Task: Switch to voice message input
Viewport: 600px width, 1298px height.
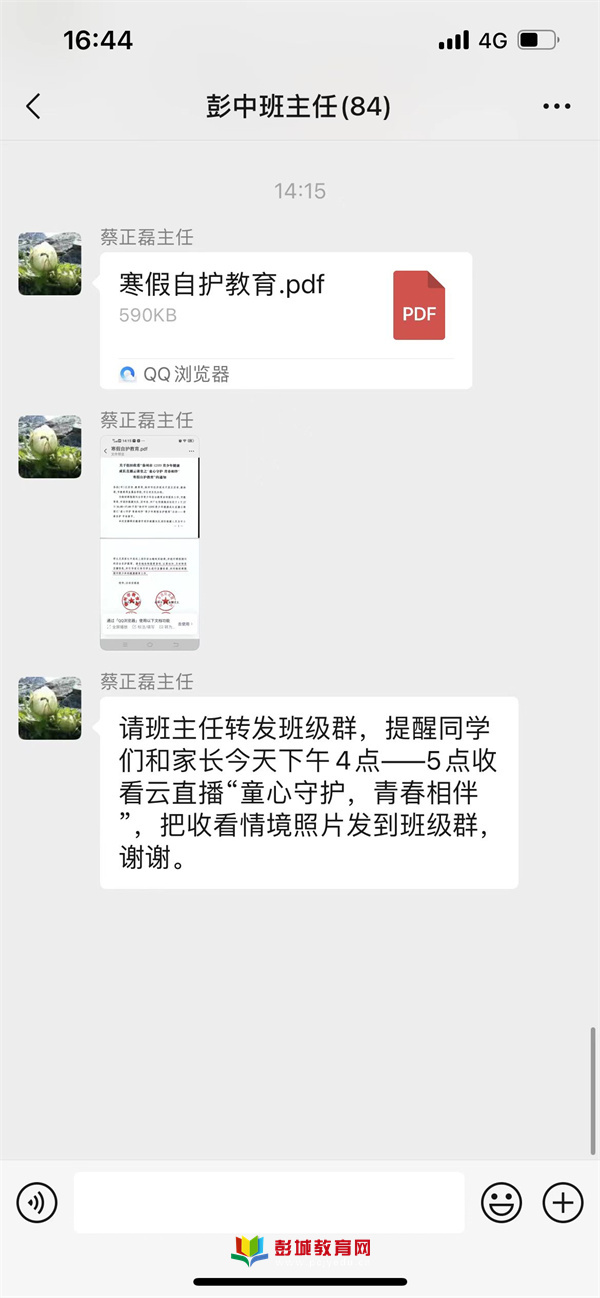Action: (x=37, y=1202)
